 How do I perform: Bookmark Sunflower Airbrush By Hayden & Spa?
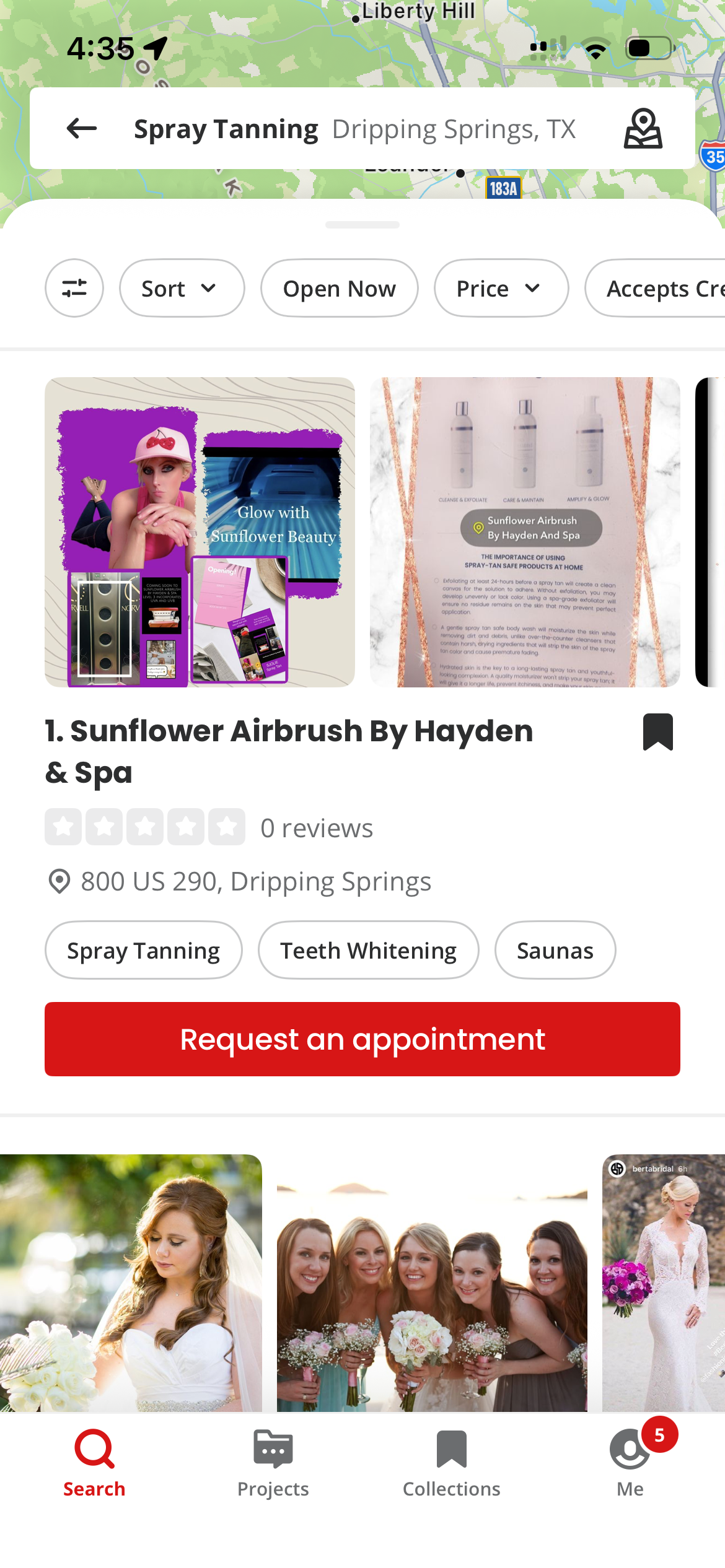[x=658, y=732]
